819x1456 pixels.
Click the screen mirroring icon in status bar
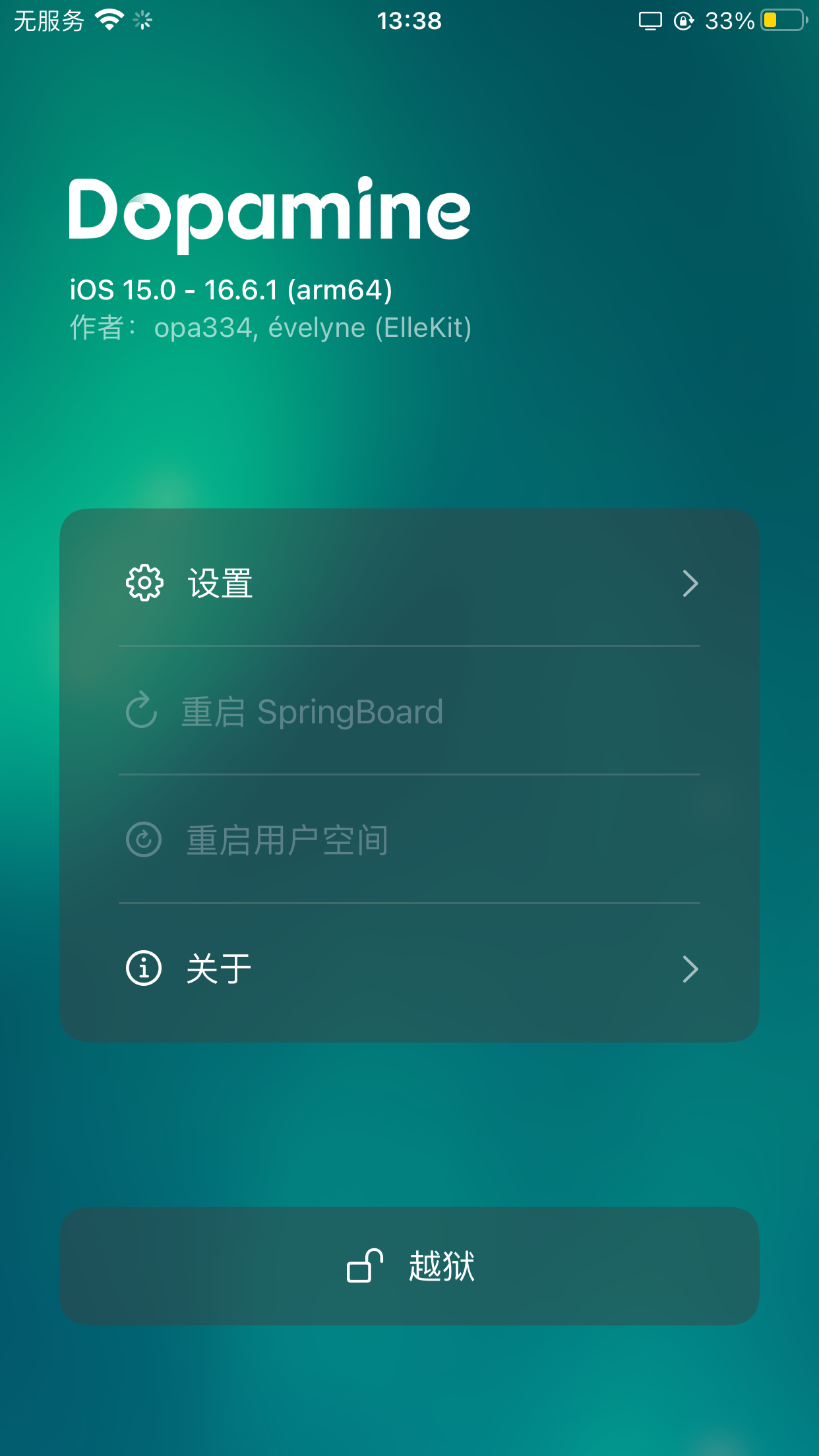[650, 22]
